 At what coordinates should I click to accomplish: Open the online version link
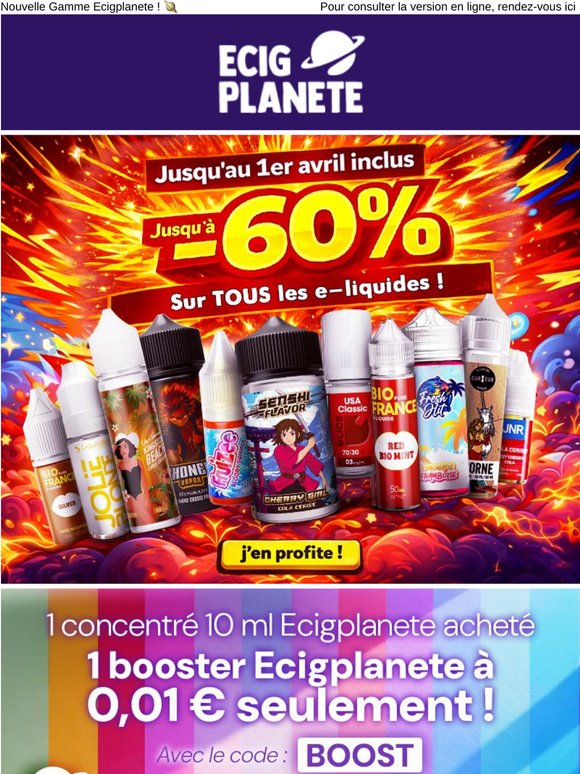pyautogui.click(x=449, y=7)
